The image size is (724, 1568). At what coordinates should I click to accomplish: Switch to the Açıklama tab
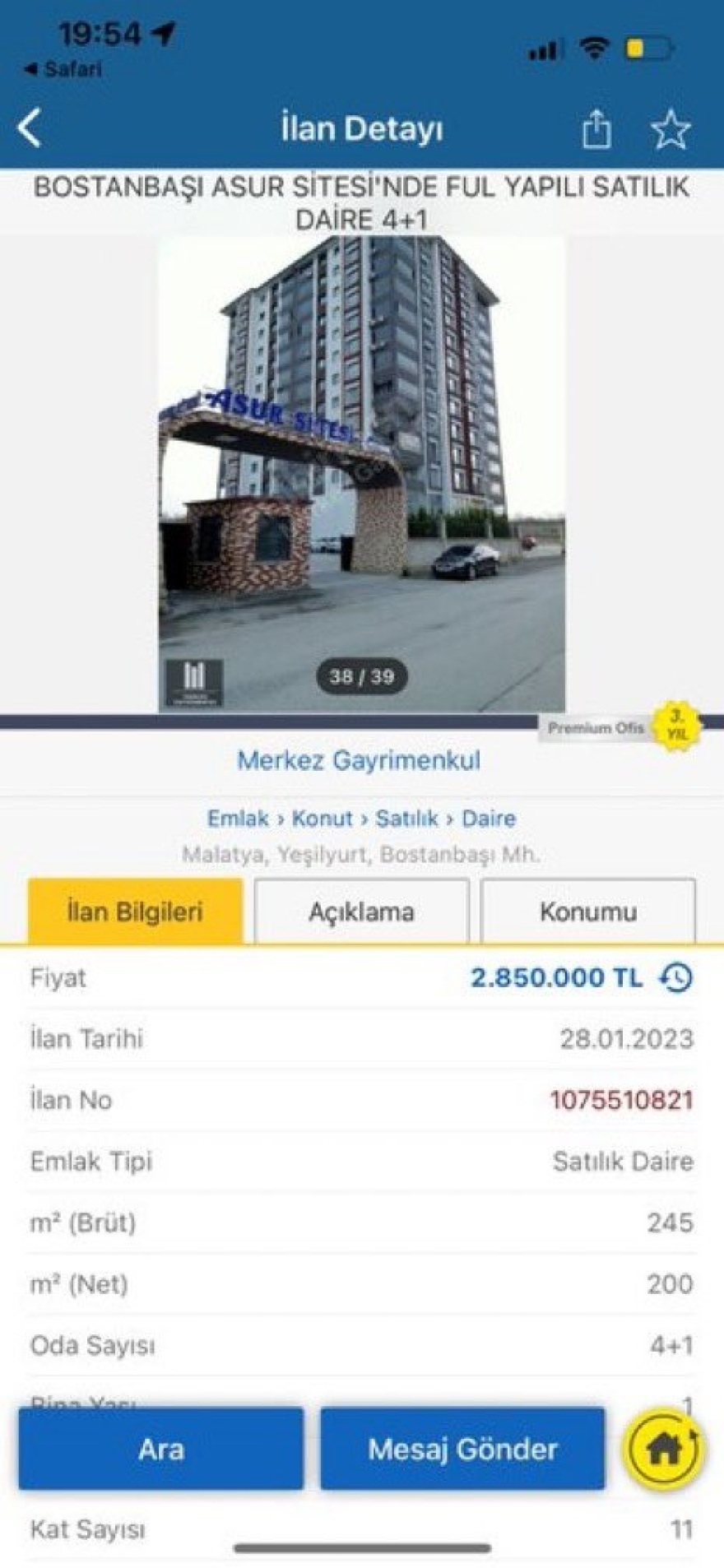click(x=363, y=912)
